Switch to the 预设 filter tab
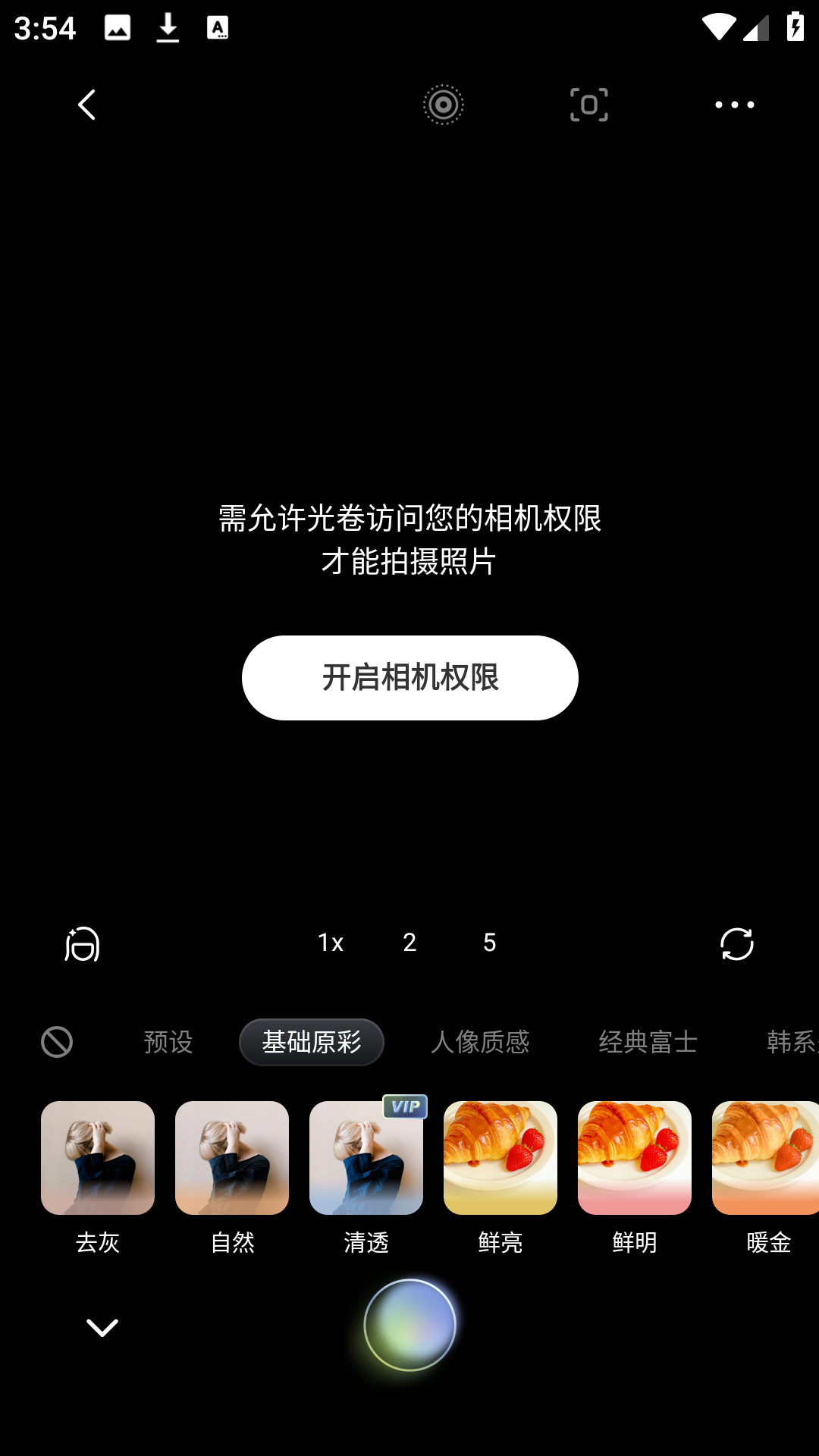This screenshot has width=819, height=1456. (168, 1042)
